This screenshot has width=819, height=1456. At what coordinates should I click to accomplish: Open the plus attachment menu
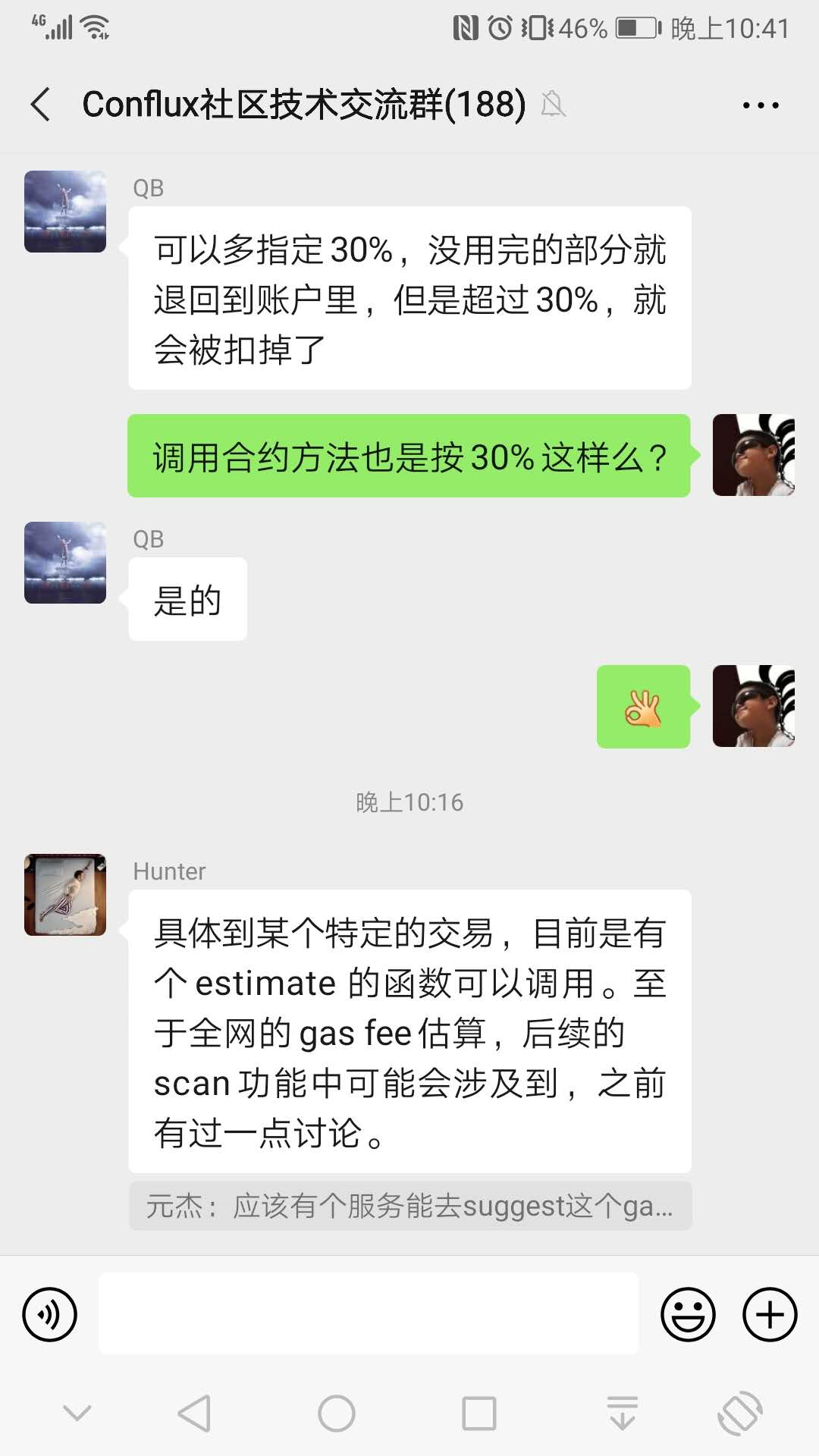tap(770, 1314)
